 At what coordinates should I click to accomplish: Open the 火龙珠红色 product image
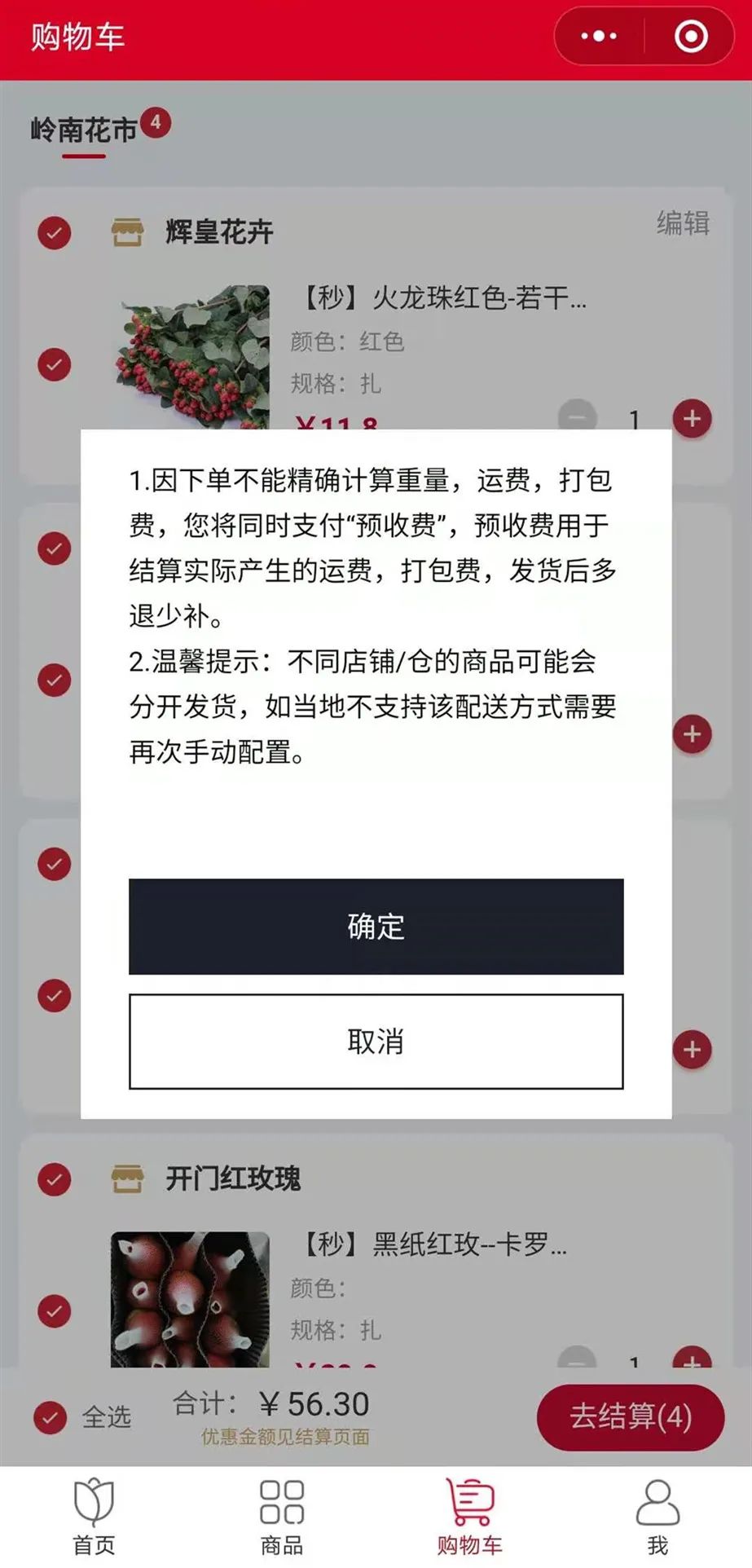191,356
